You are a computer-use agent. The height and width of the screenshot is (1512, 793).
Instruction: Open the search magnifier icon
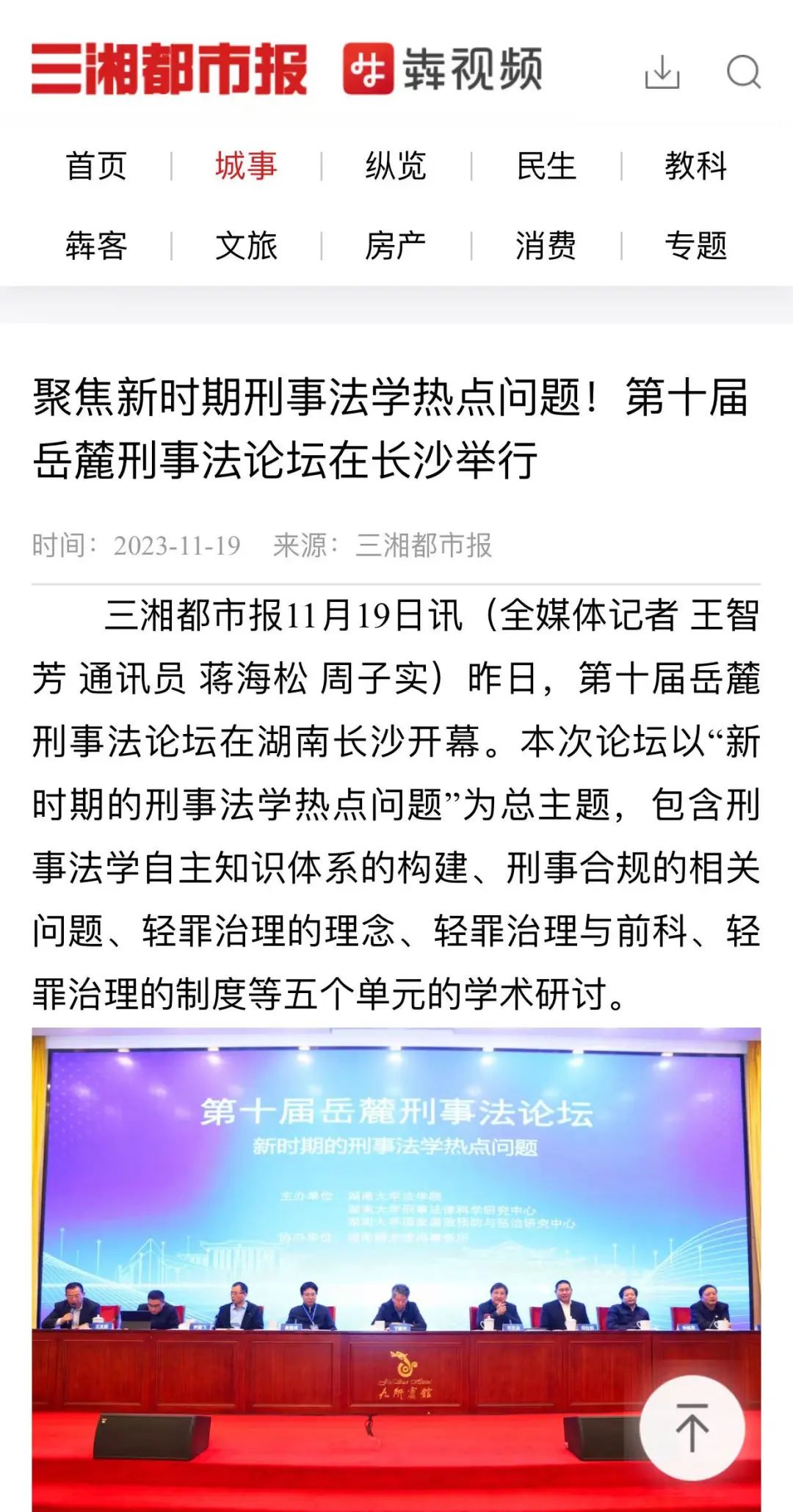(743, 72)
